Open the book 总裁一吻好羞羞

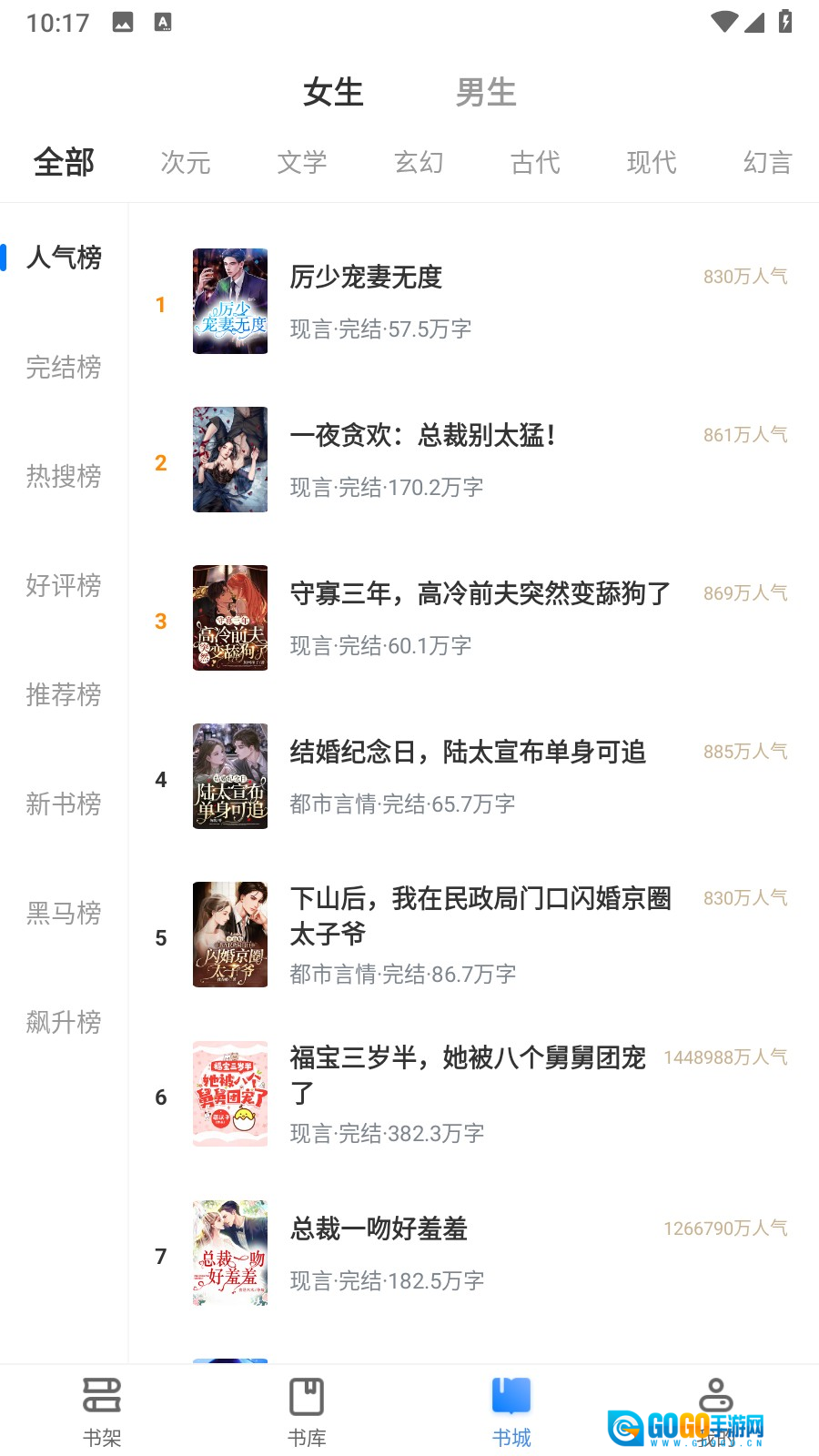(x=379, y=1229)
